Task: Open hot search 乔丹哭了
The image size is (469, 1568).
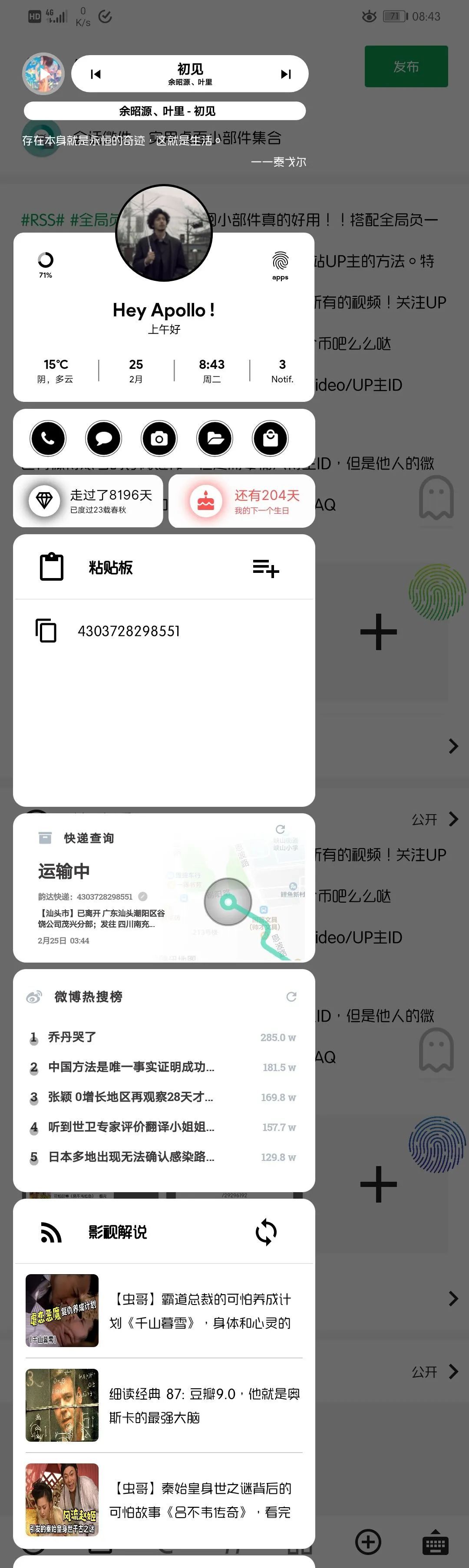Action: pyautogui.click(x=72, y=1037)
